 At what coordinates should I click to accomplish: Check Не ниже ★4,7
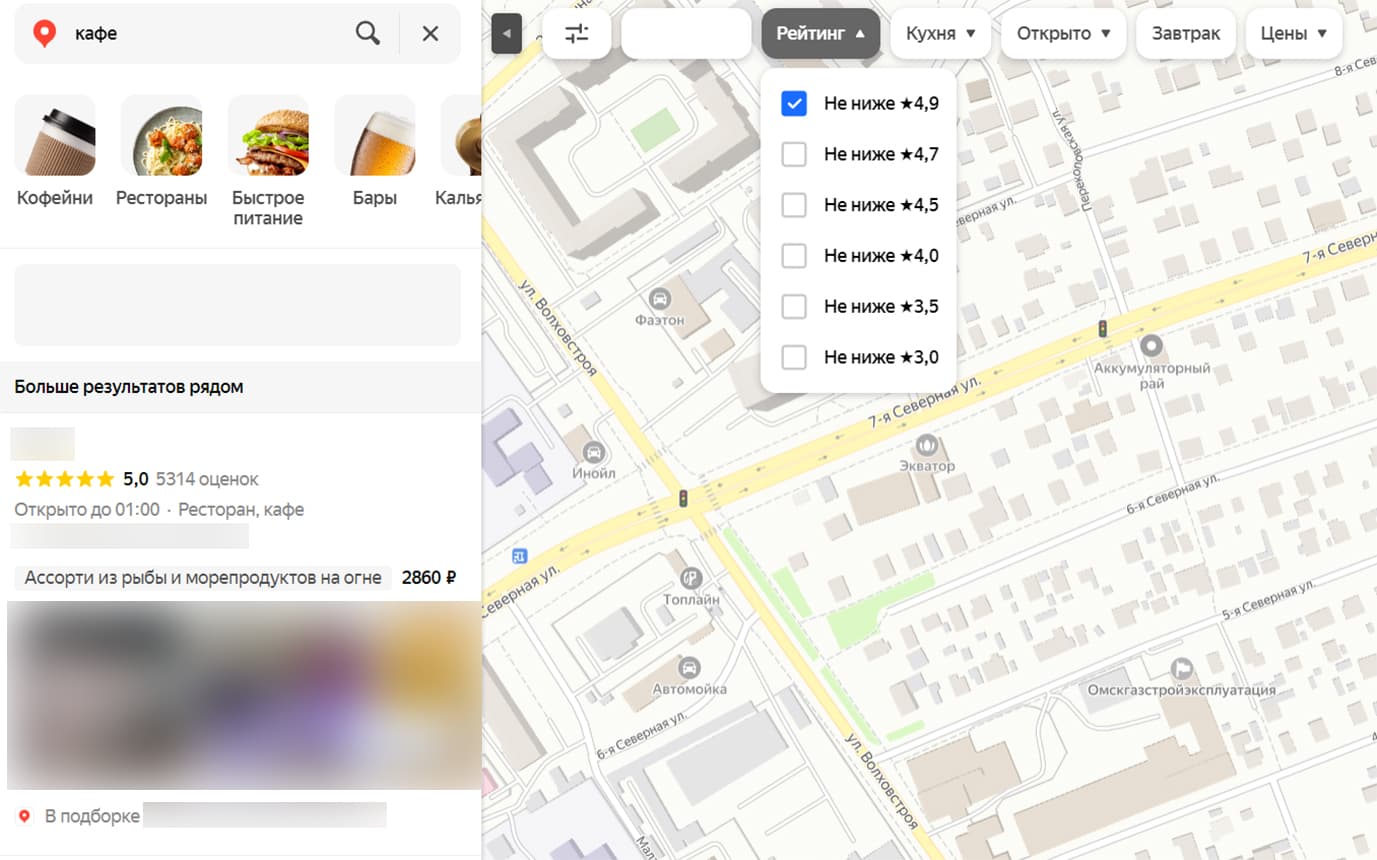pyautogui.click(x=794, y=154)
